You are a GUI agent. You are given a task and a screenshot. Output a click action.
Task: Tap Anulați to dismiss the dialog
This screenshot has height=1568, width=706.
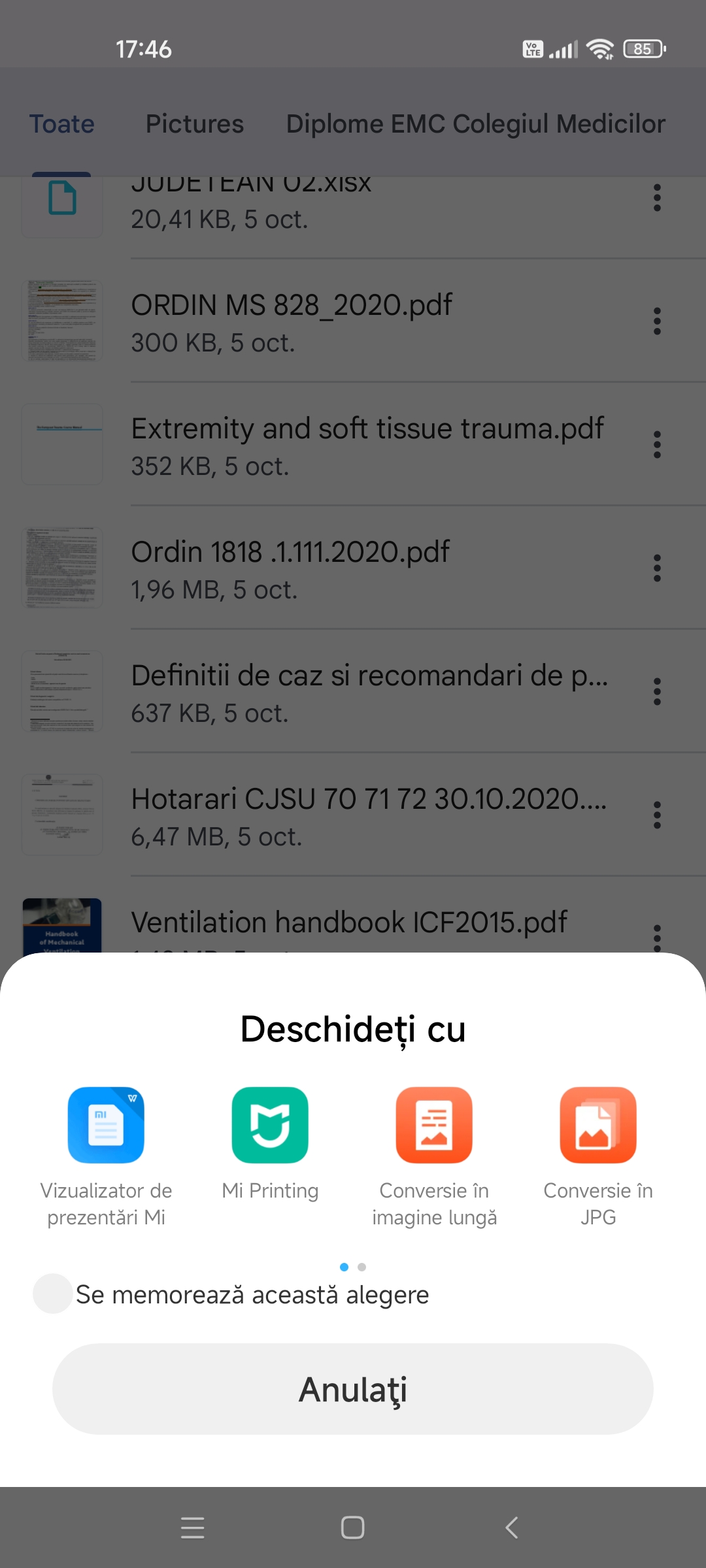(353, 1389)
